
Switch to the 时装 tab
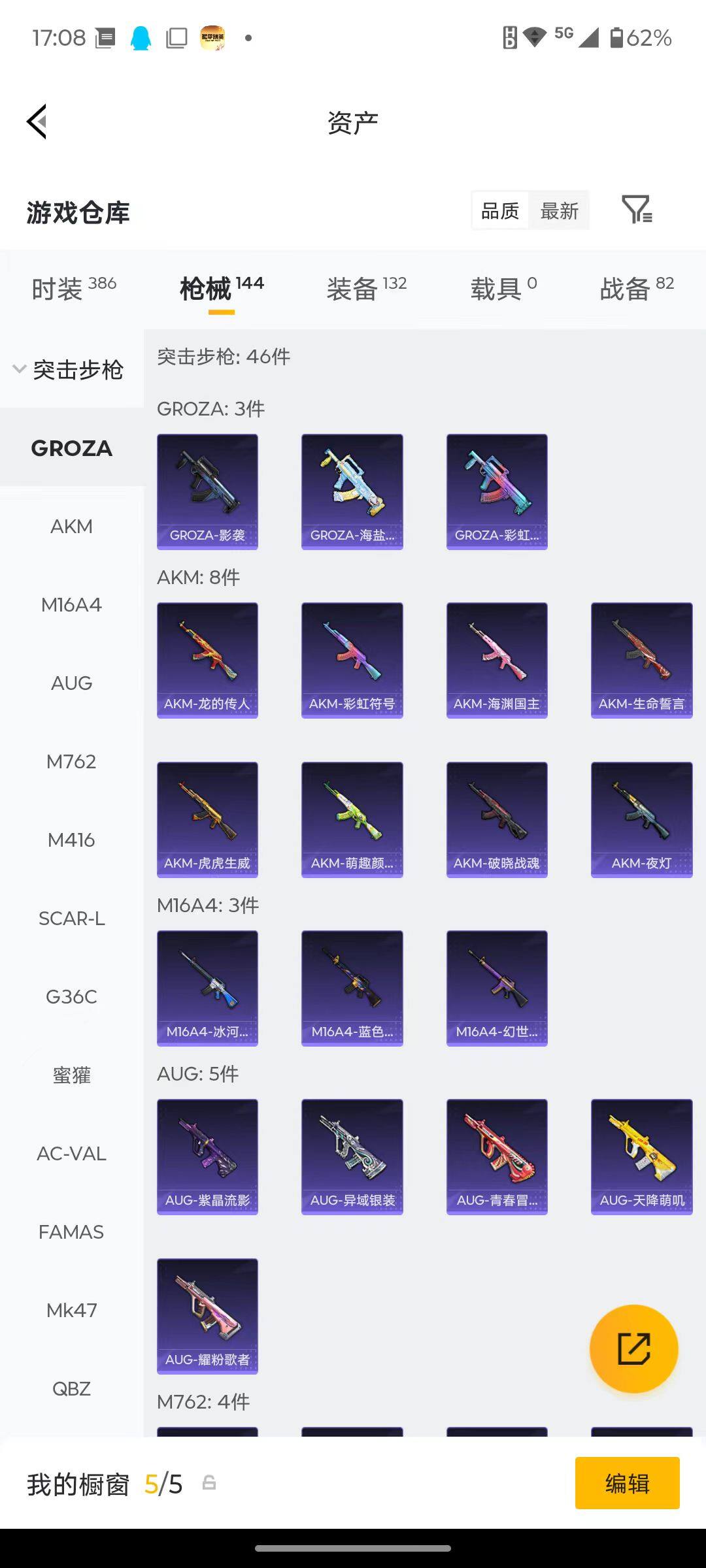pyautogui.click(x=73, y=287)
